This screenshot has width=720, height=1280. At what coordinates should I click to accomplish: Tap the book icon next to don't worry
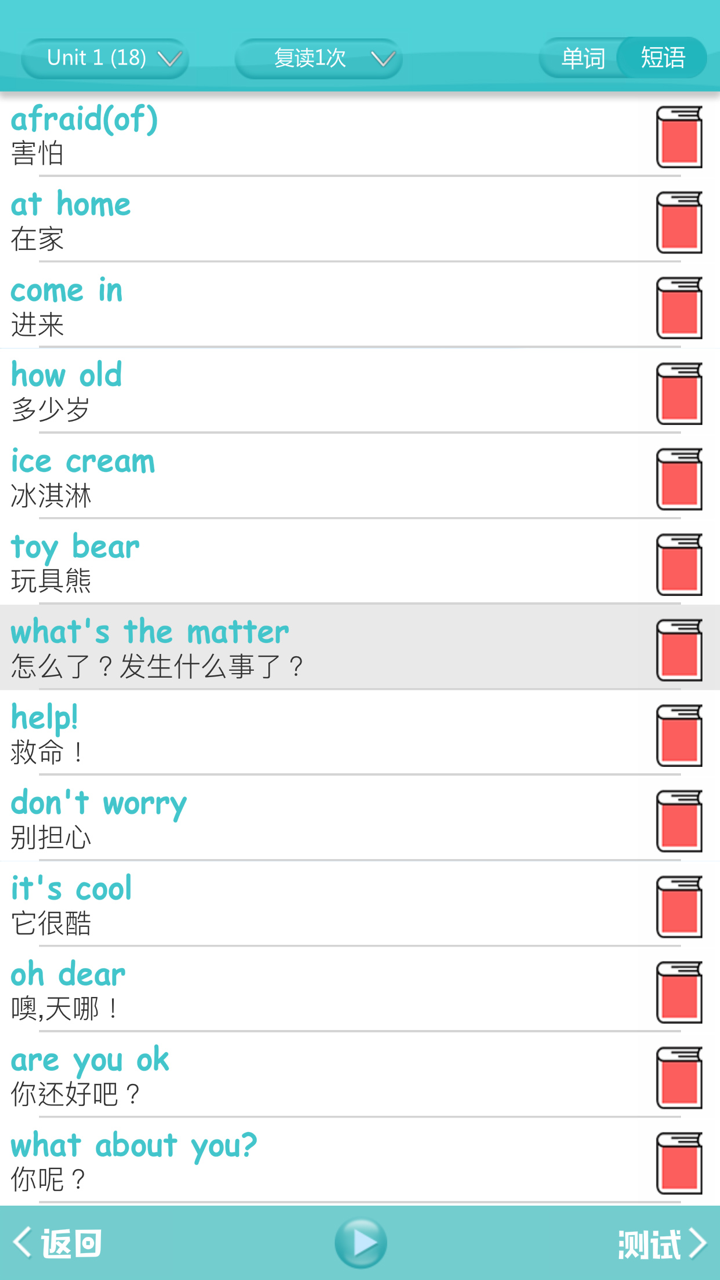click(x=679, y=819)
